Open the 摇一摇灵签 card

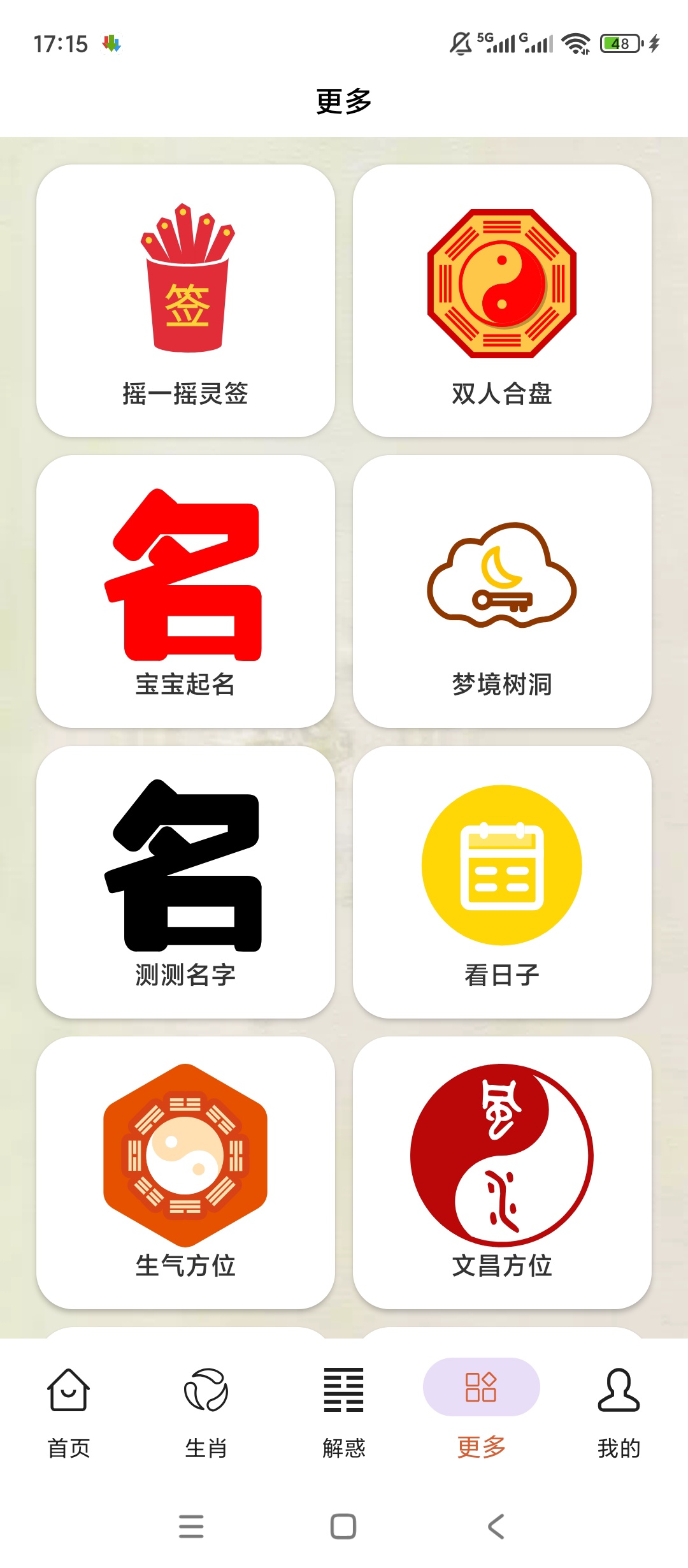point(185,301)
